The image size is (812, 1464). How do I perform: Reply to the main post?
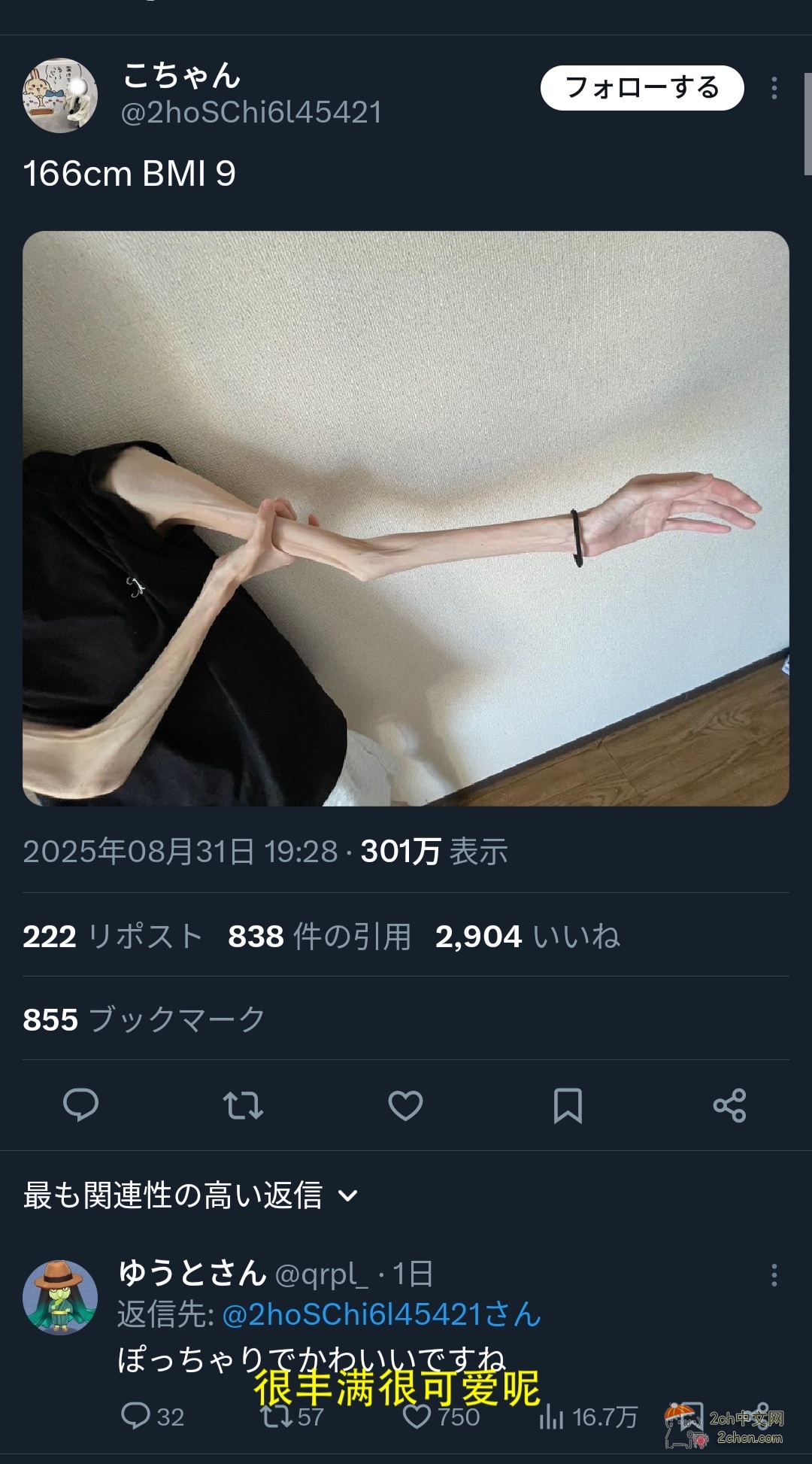click(x=80, y=1105)
